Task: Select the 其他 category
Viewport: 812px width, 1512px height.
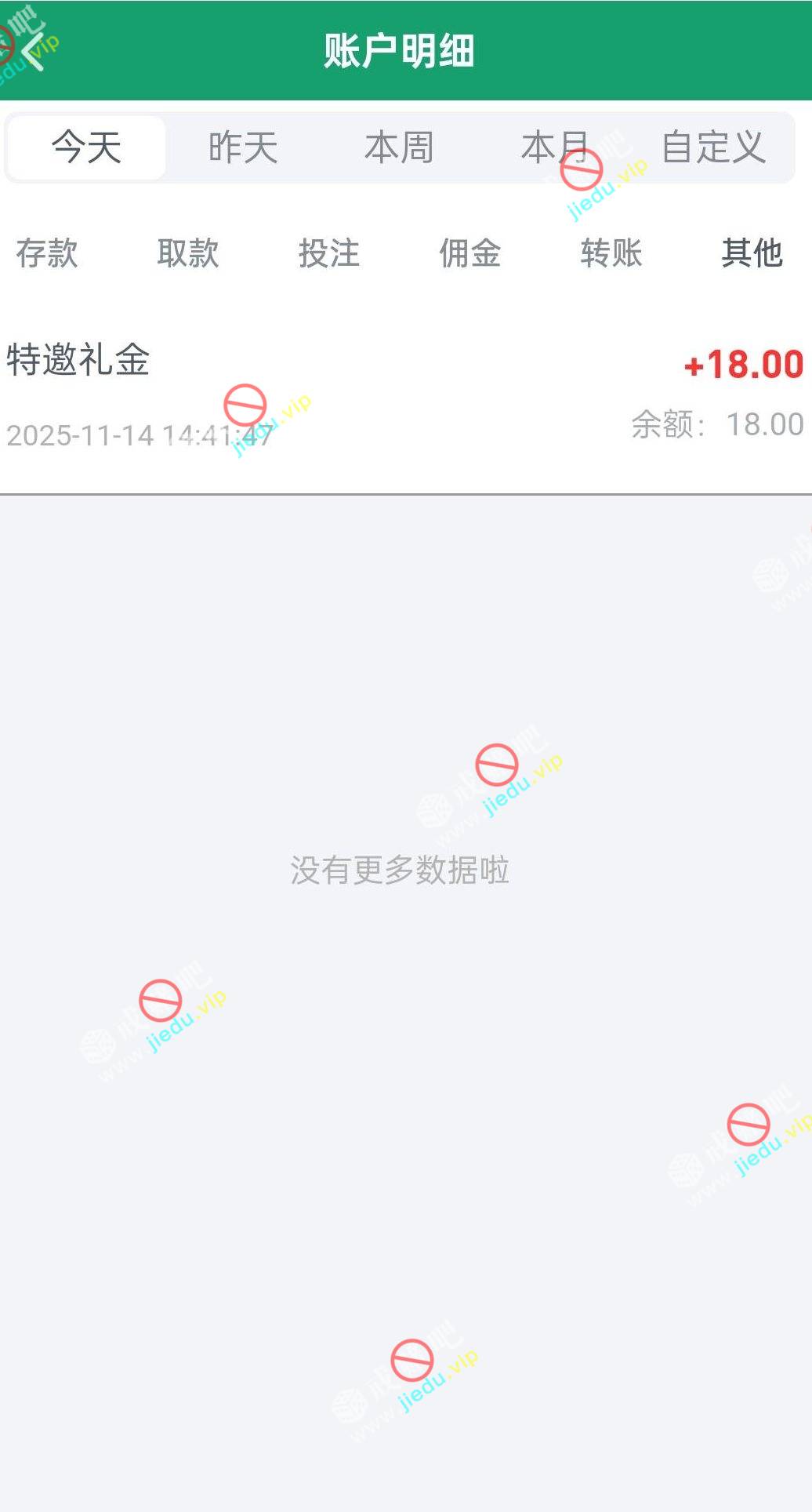Action: pyautogui.click(x=752, y=253)
